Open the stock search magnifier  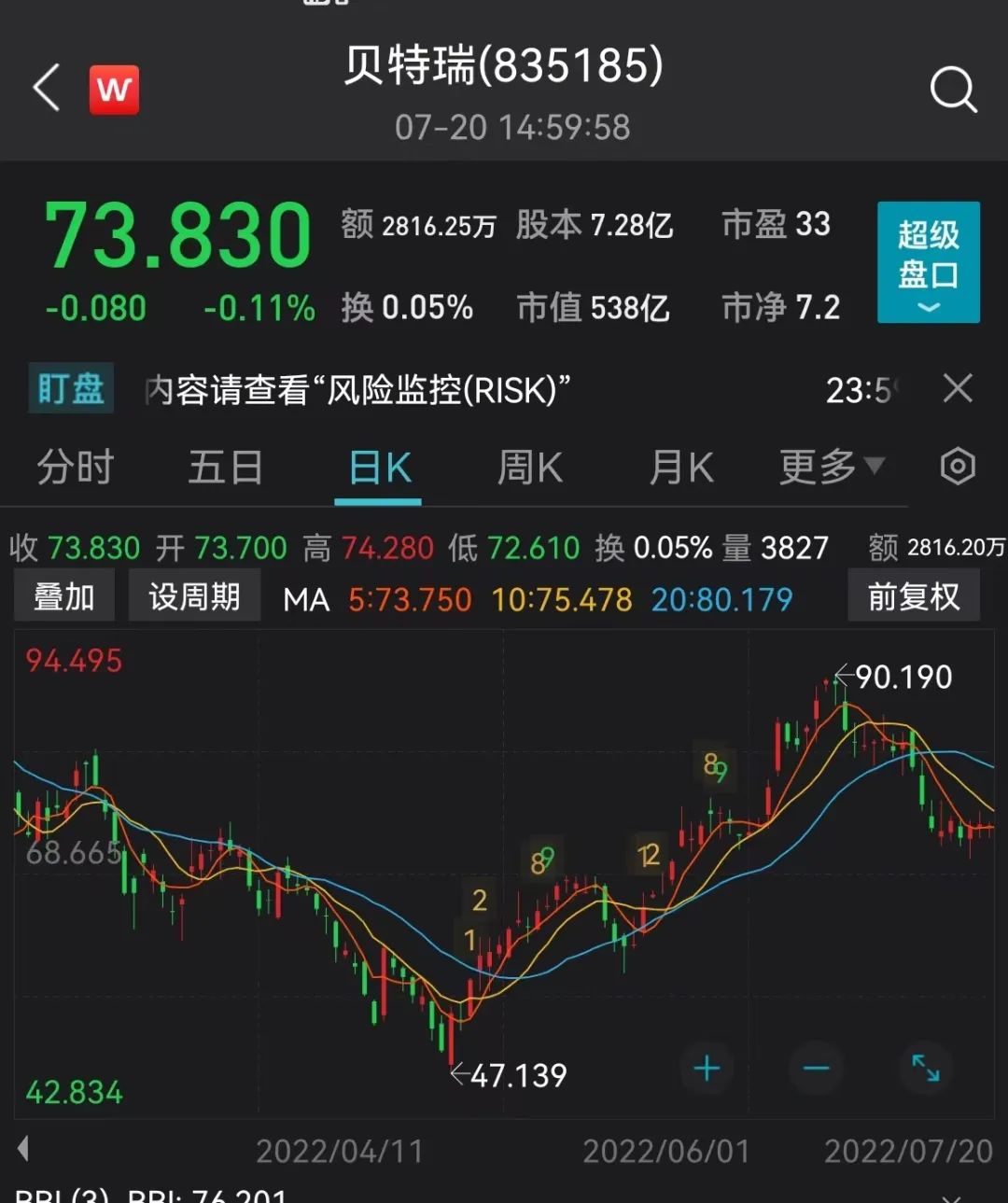pyautogui.click(x=953, y=91)
